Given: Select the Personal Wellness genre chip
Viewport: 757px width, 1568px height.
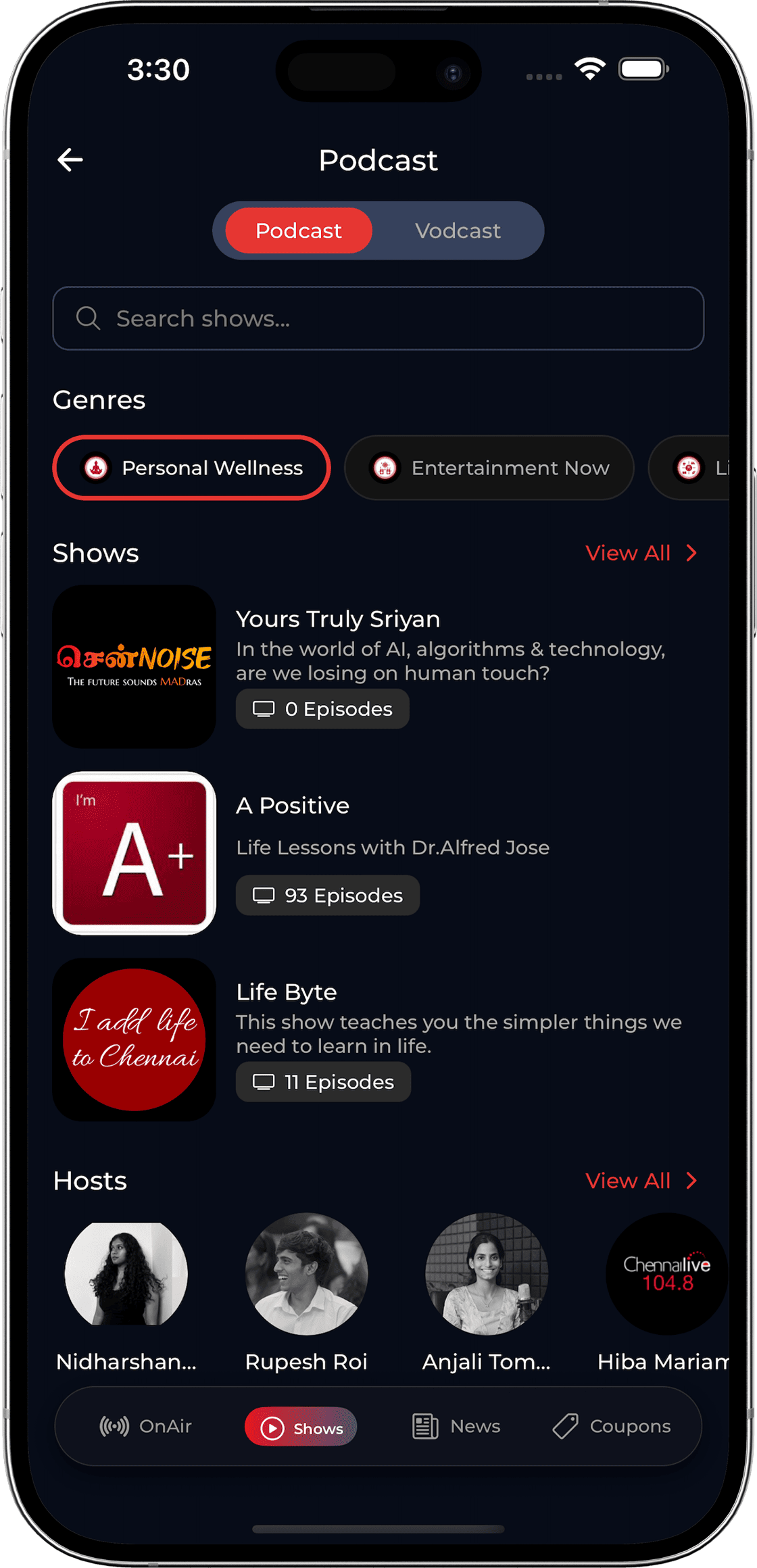Looking at the screenshot, I should tap(191, 468).
